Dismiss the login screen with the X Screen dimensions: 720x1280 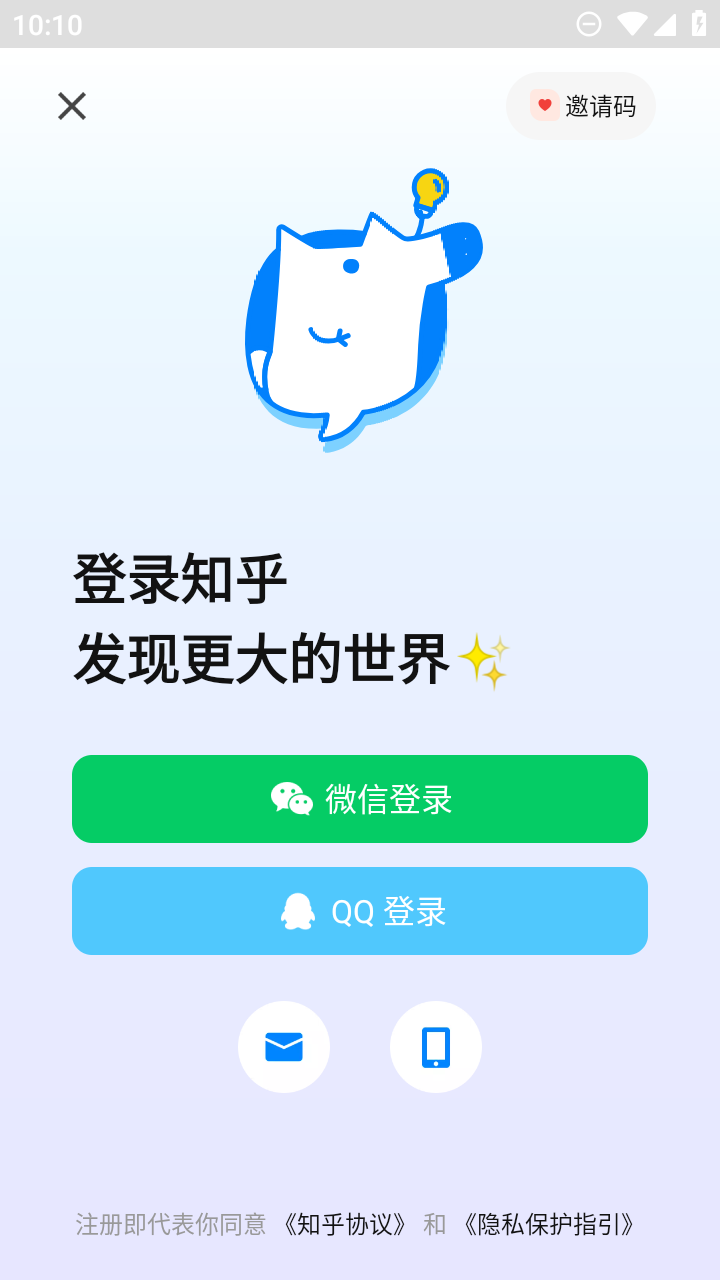(x=71, y=105)
